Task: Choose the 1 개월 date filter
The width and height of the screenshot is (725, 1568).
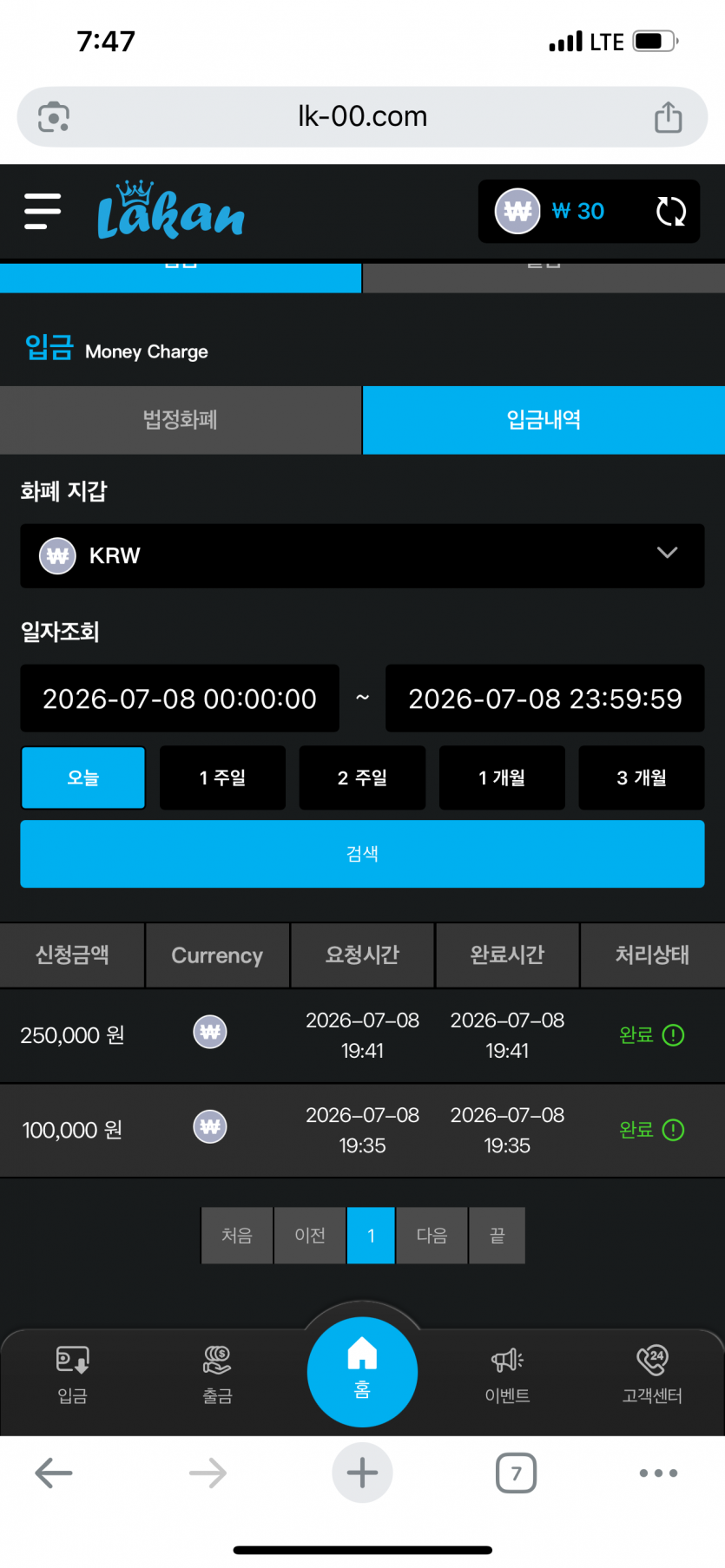Action: [x=502, y=777]
